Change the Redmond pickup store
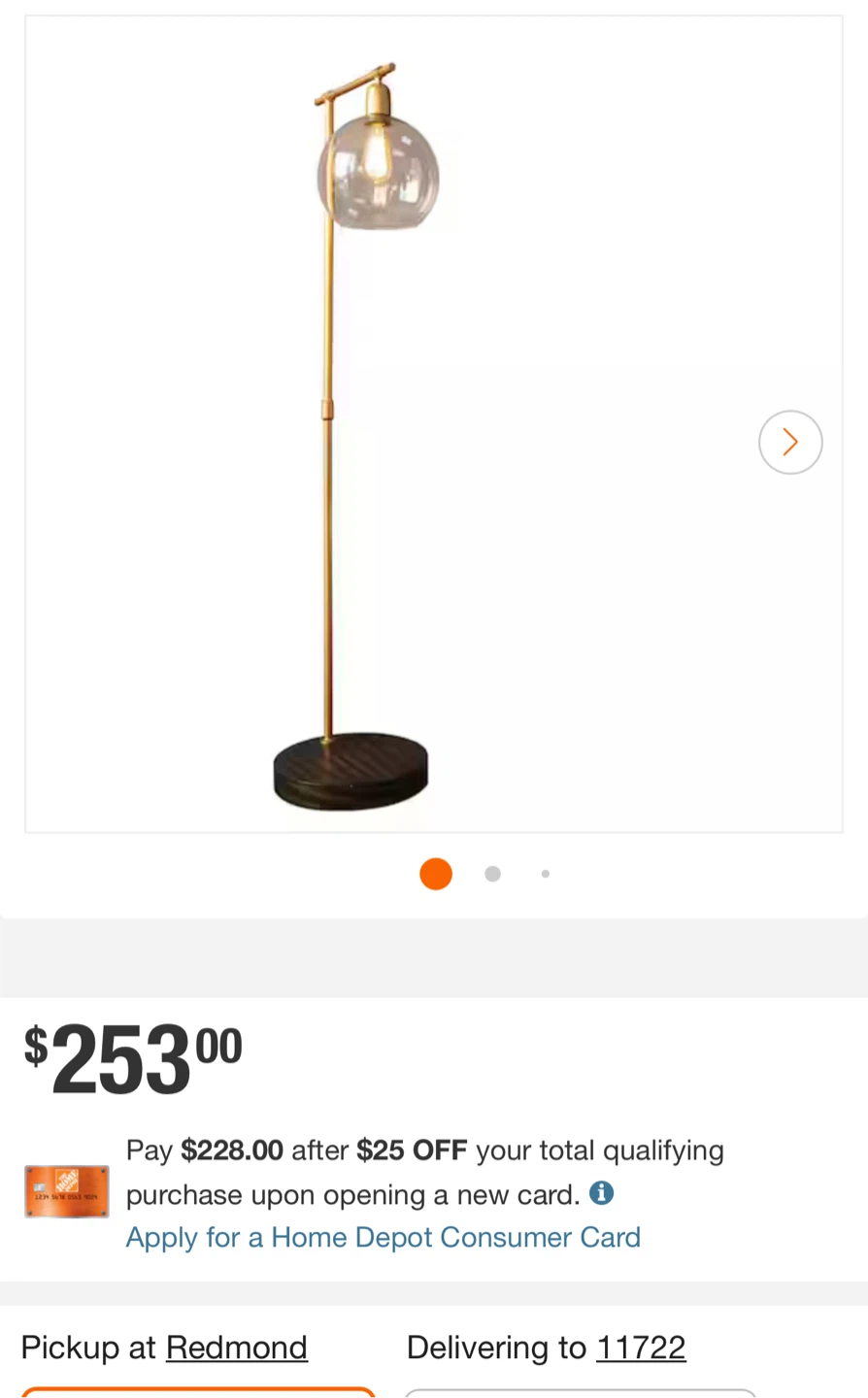This screenshot has width=868, height=1398. click(236, 1348)
